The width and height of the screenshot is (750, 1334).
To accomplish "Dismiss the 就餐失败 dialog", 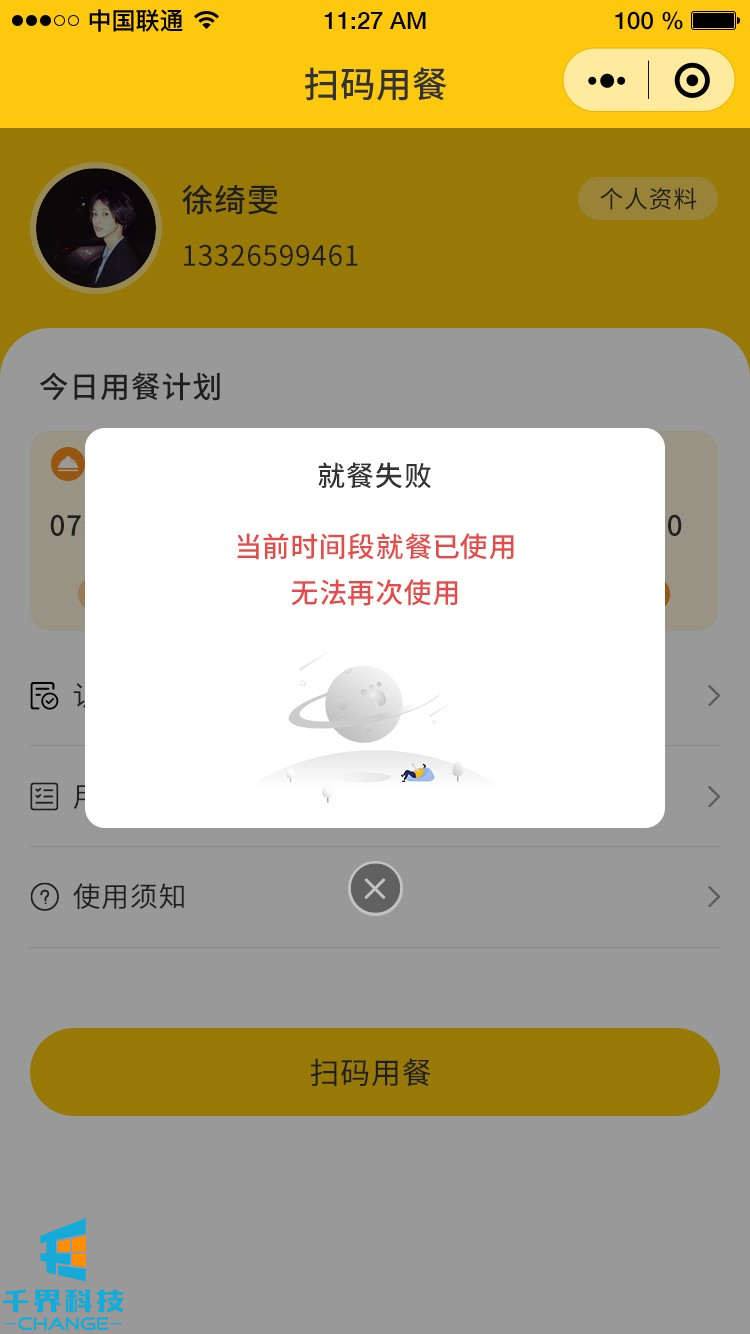I will pyautogui.click(x=375, y=888).
